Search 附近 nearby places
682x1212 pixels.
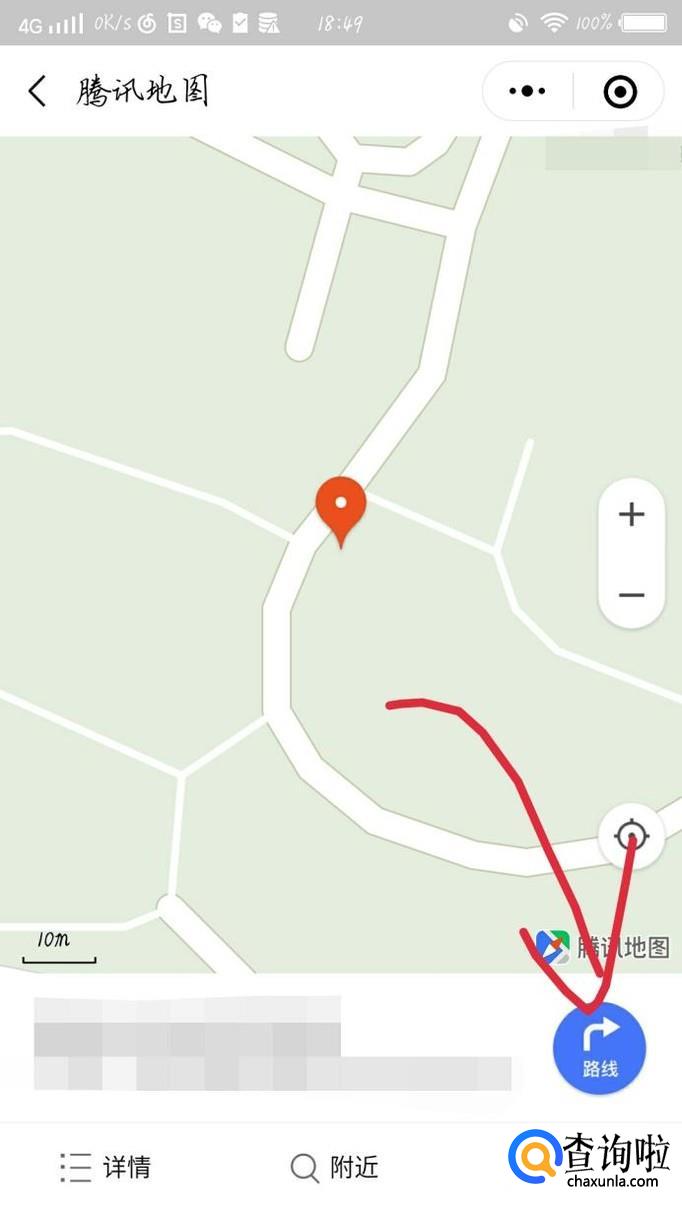click(x=335, y=1167)
